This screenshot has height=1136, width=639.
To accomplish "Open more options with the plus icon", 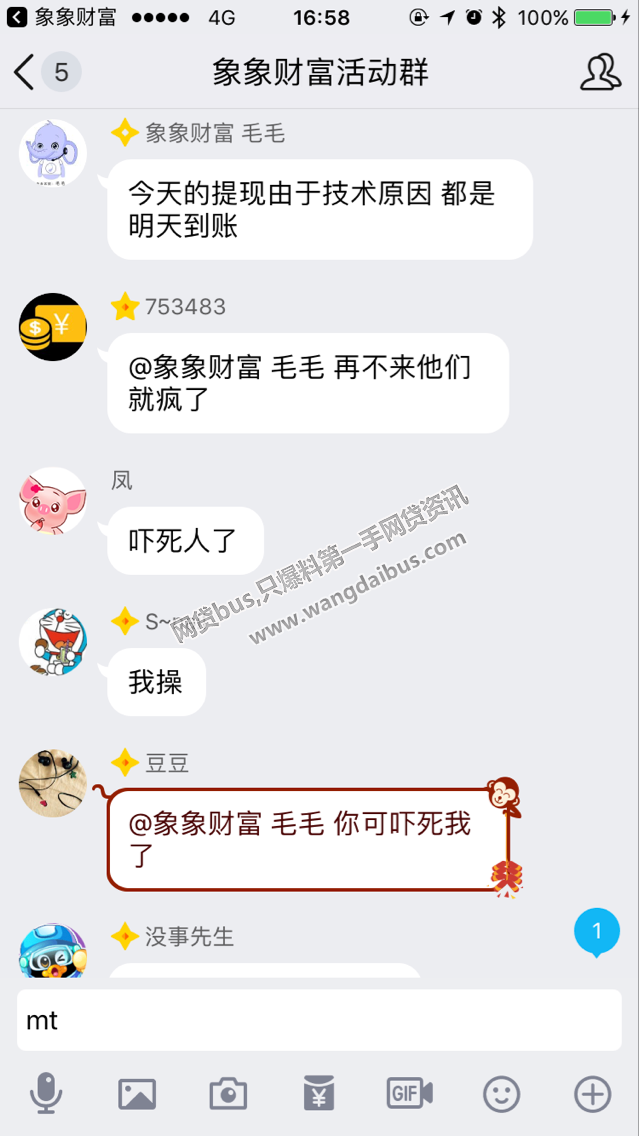I will [592, 1094].
